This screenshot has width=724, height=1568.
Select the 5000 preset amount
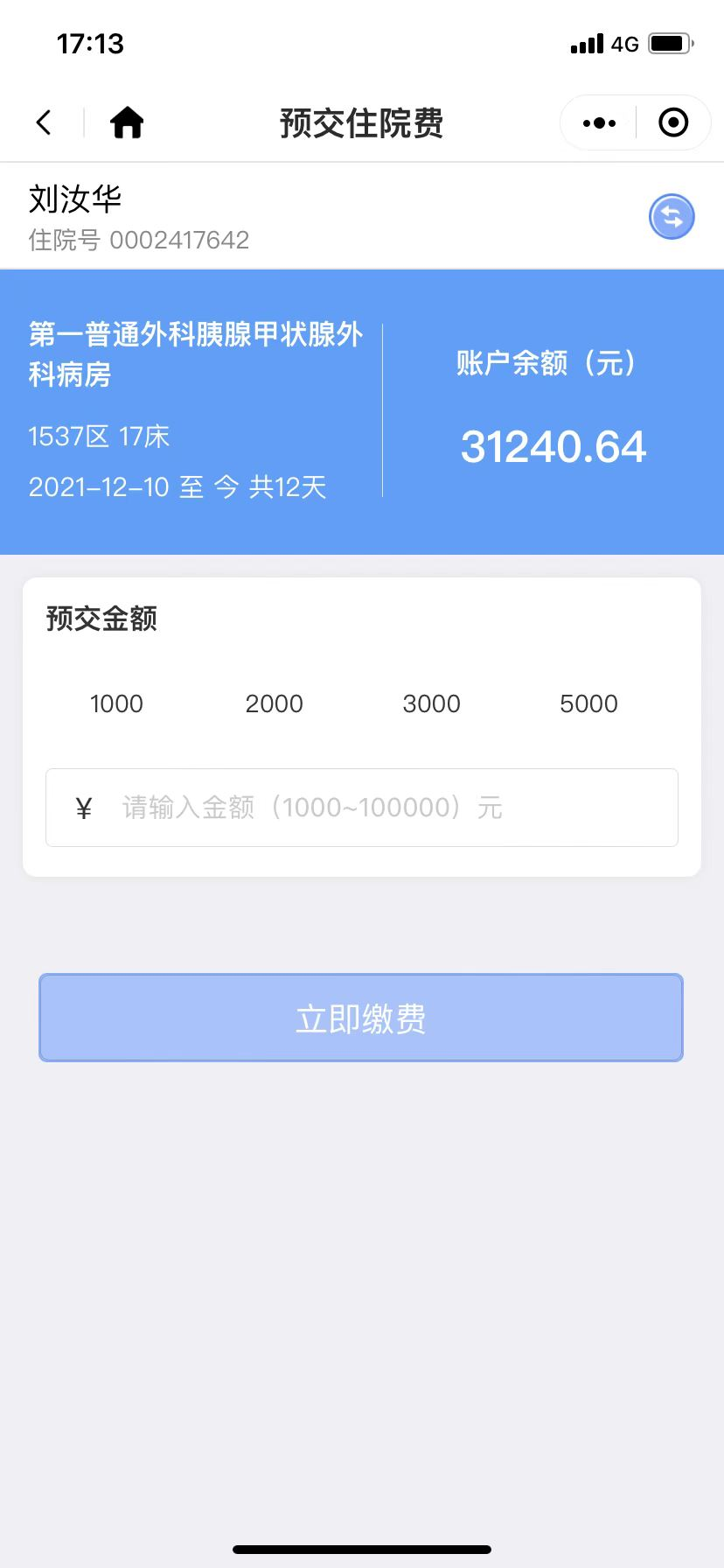[x=589, y=703]
